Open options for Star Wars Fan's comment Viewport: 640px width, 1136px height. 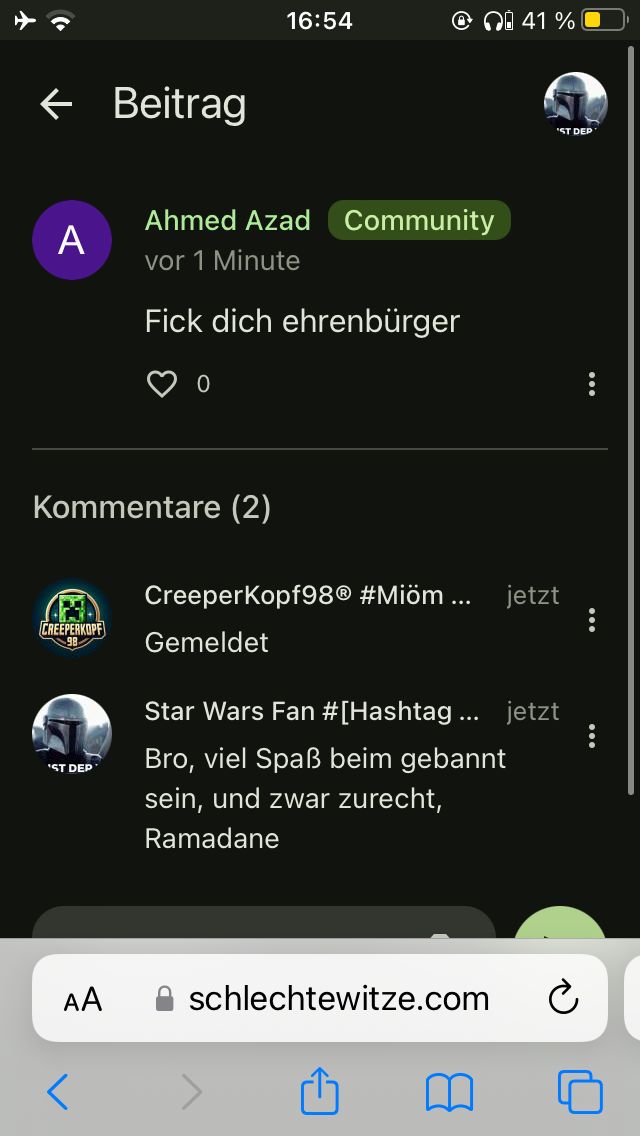click(592, 736)
